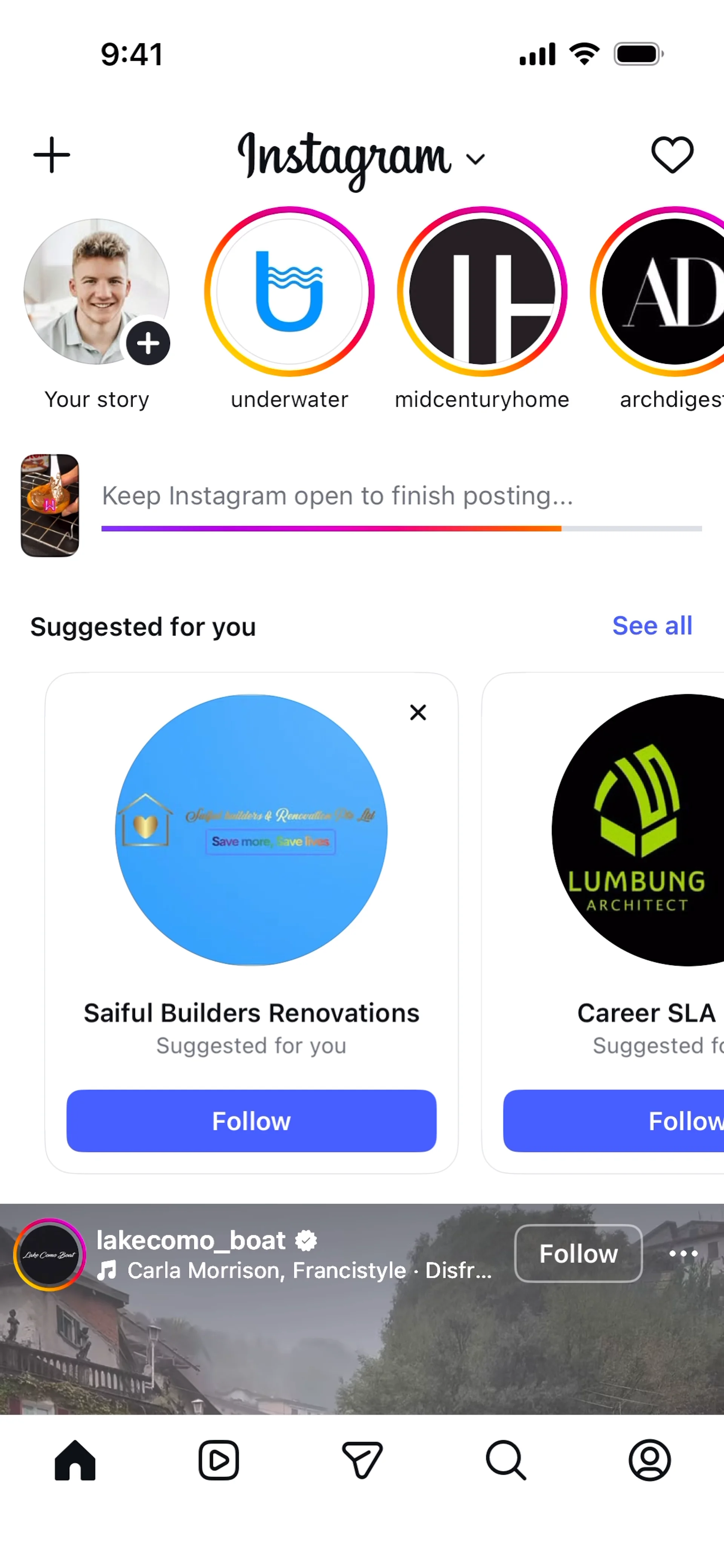Tap the plus icon to create a post

(x=52, y=155)
